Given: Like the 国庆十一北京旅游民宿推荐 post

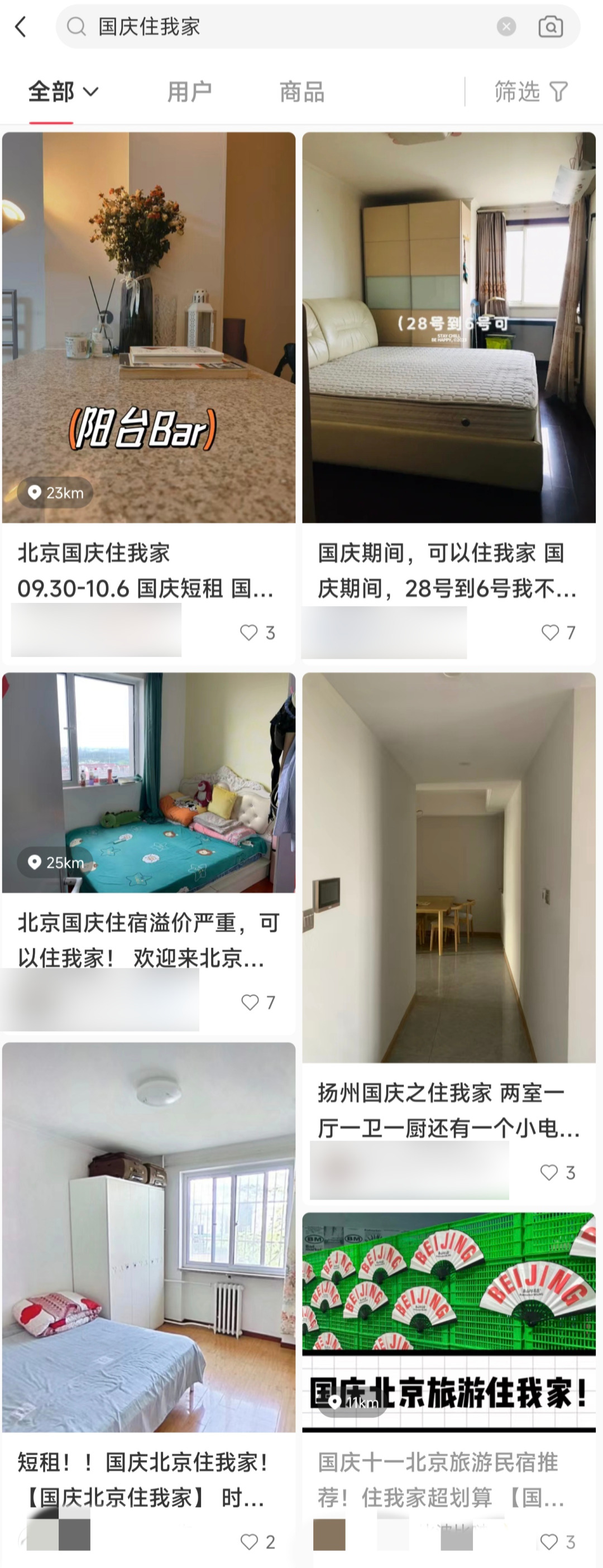Looking at the screenshot, I should 549,1542.
